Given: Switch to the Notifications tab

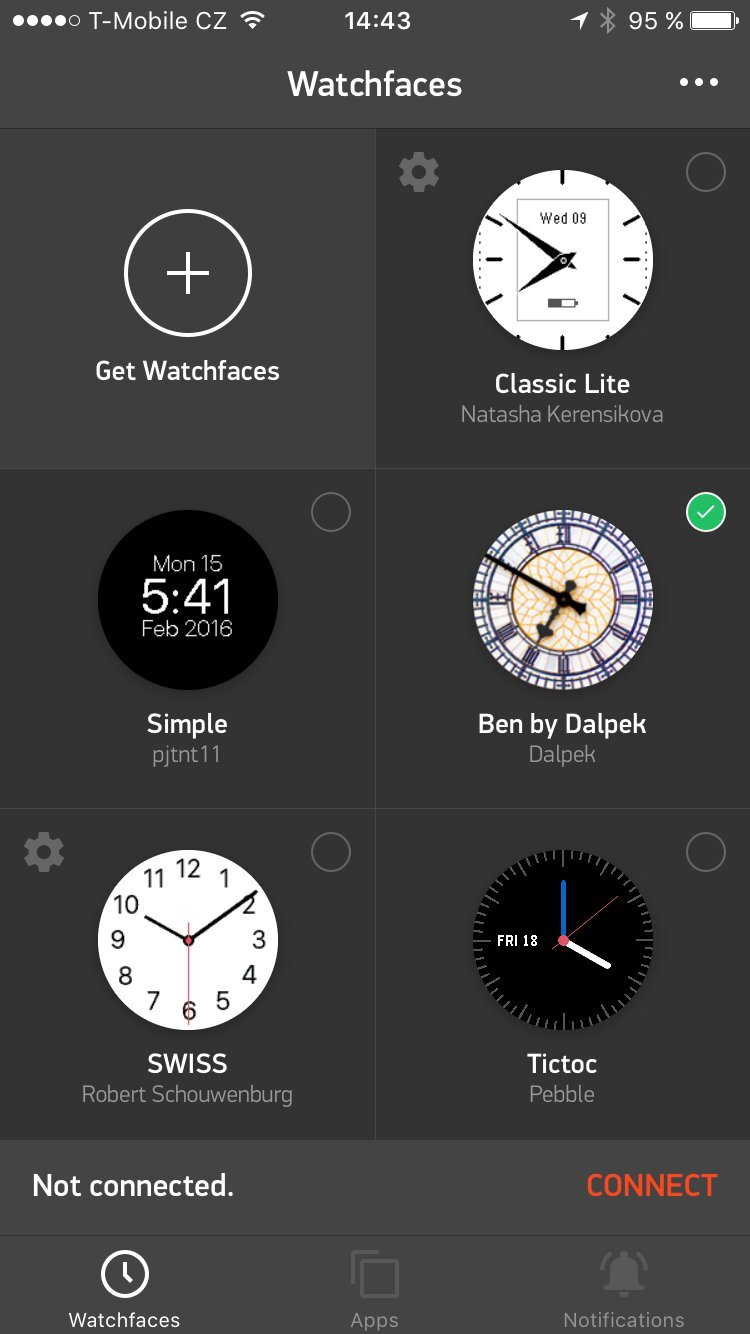Looking at the screenshot, I should pyautogui.click(x=623, y=1285).
